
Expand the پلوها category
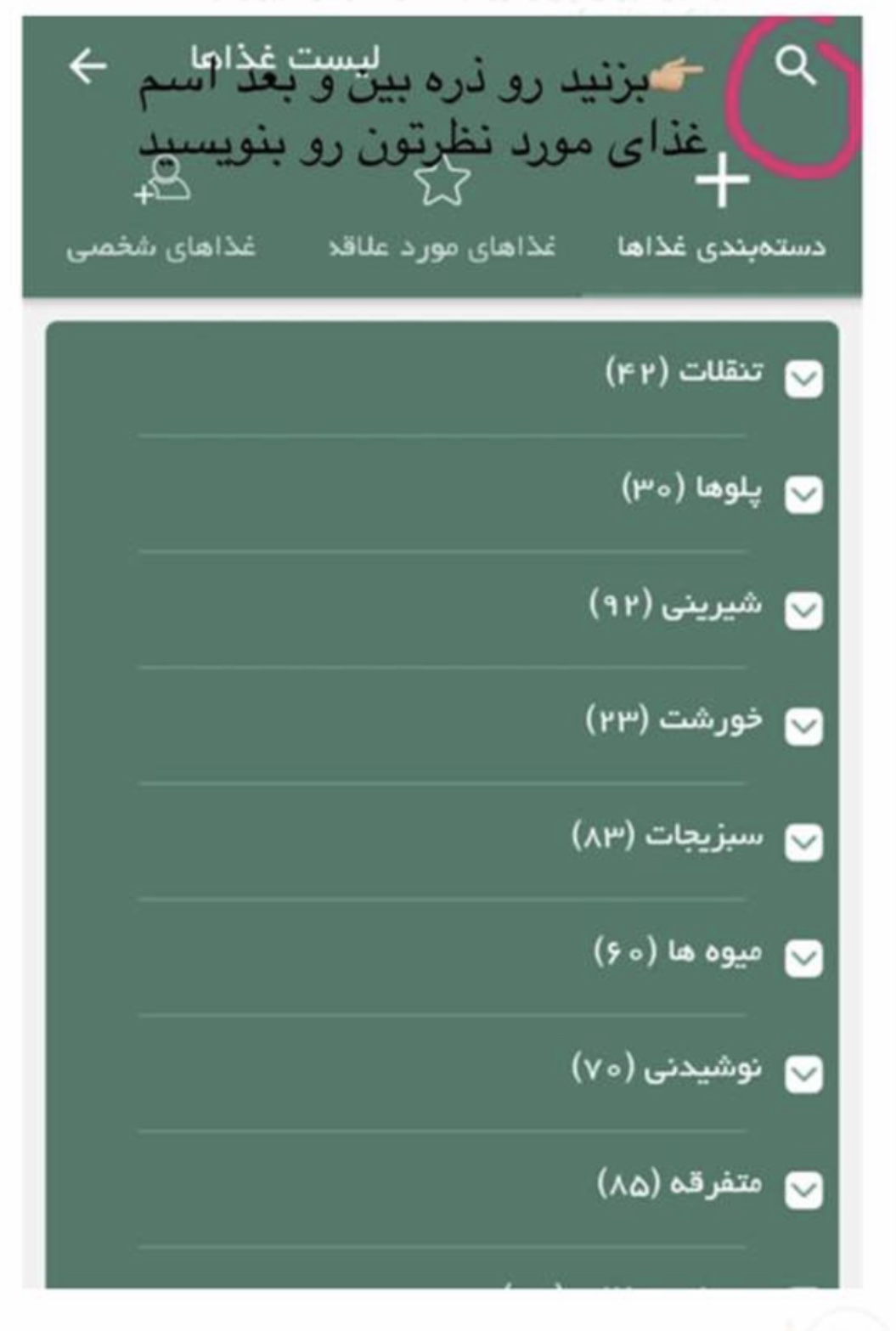point(803,494)
